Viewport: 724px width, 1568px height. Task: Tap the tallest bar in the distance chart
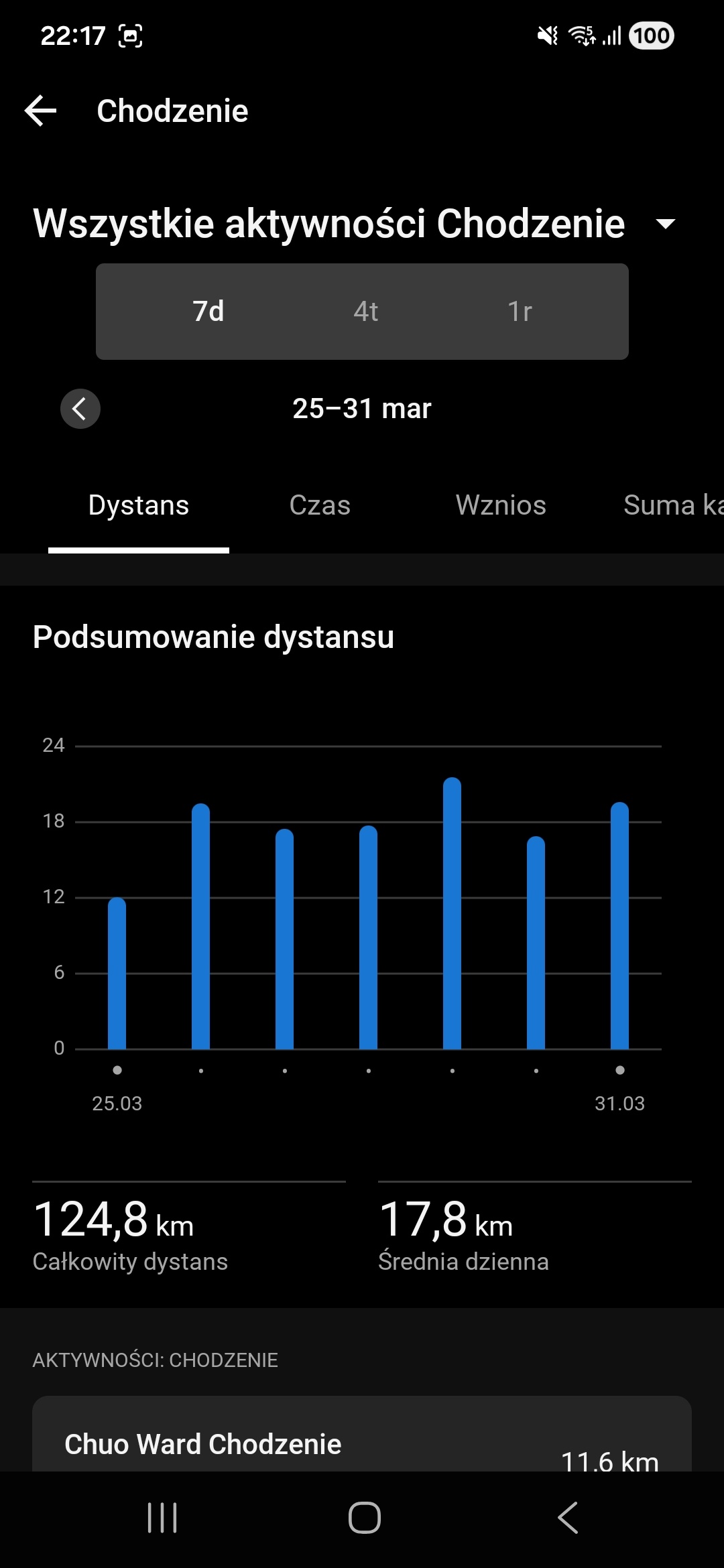(x=452, y=915)
